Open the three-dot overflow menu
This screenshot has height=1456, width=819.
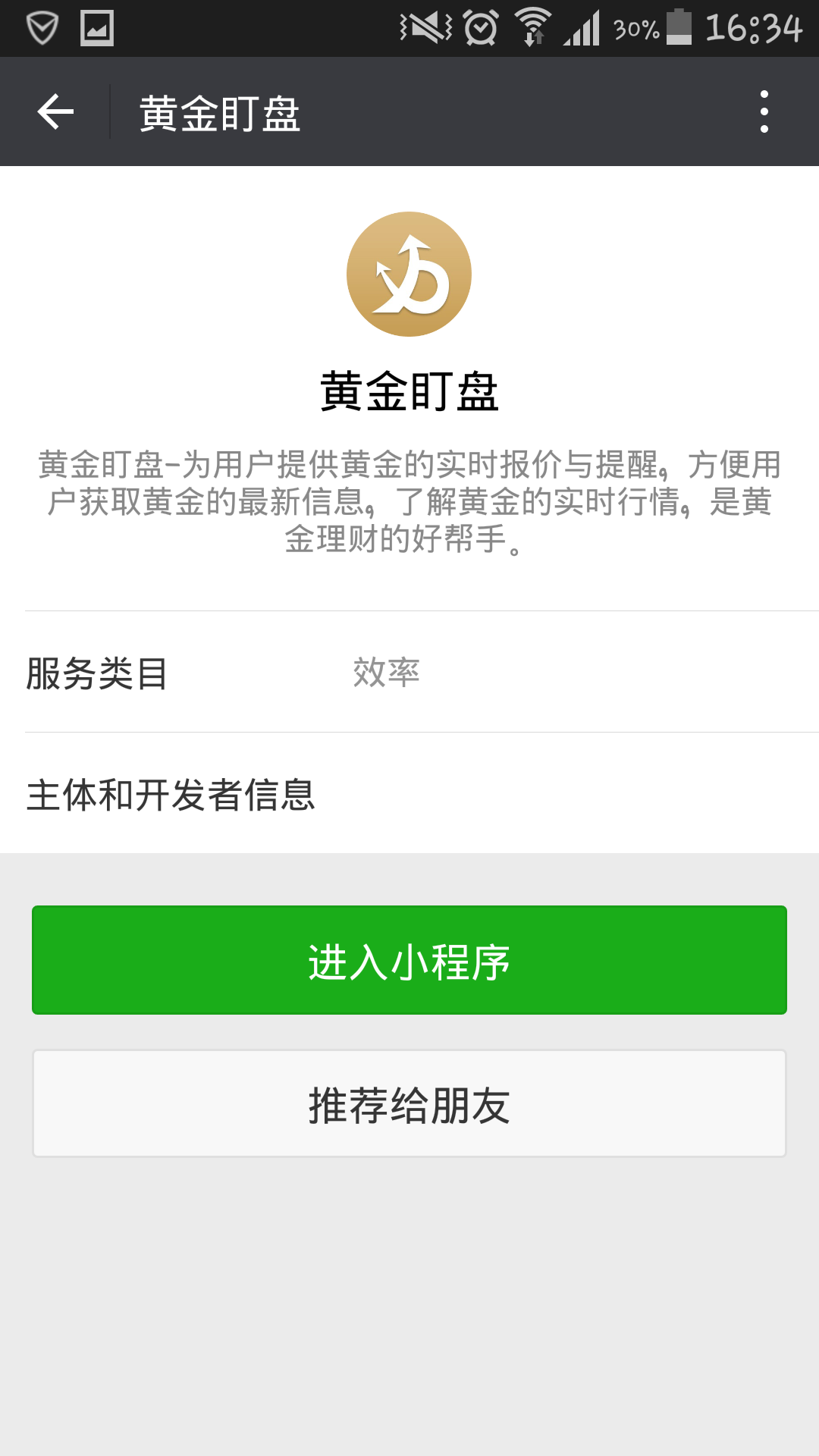click(x=764, y=112)
